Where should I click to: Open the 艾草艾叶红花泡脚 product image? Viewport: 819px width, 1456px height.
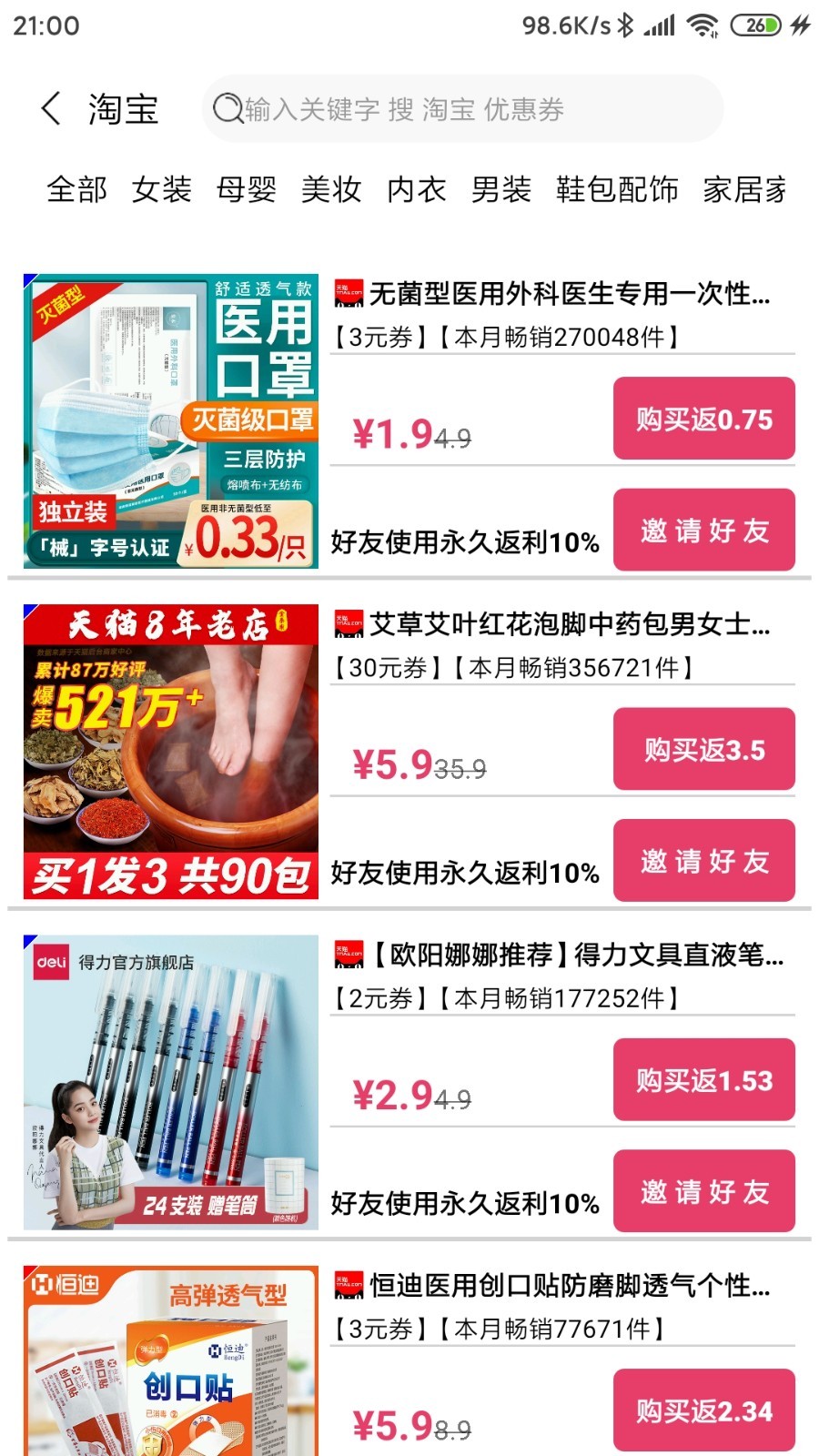point(171,751)
